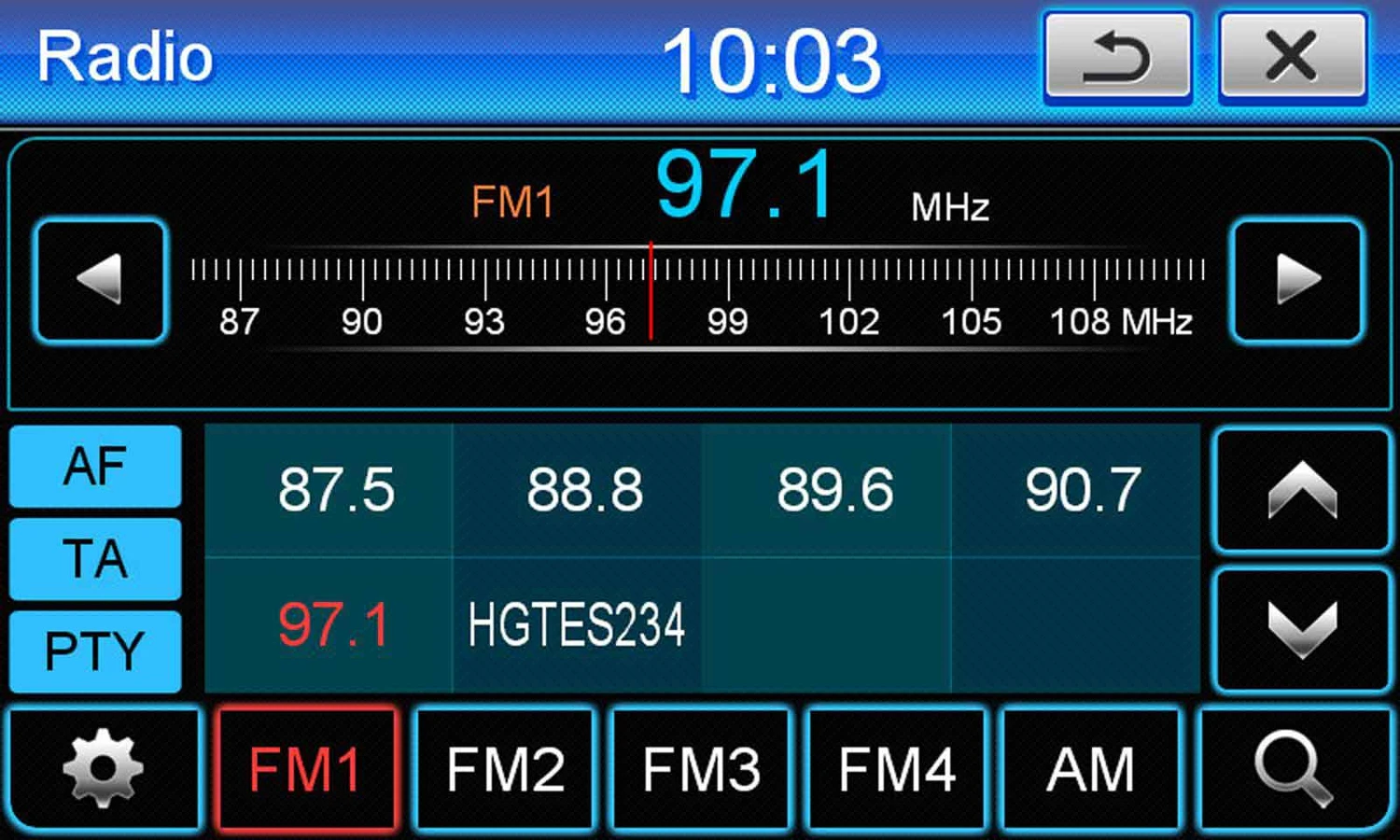Open the PTY program type option

pyautogui.click(x=95, y=651)
